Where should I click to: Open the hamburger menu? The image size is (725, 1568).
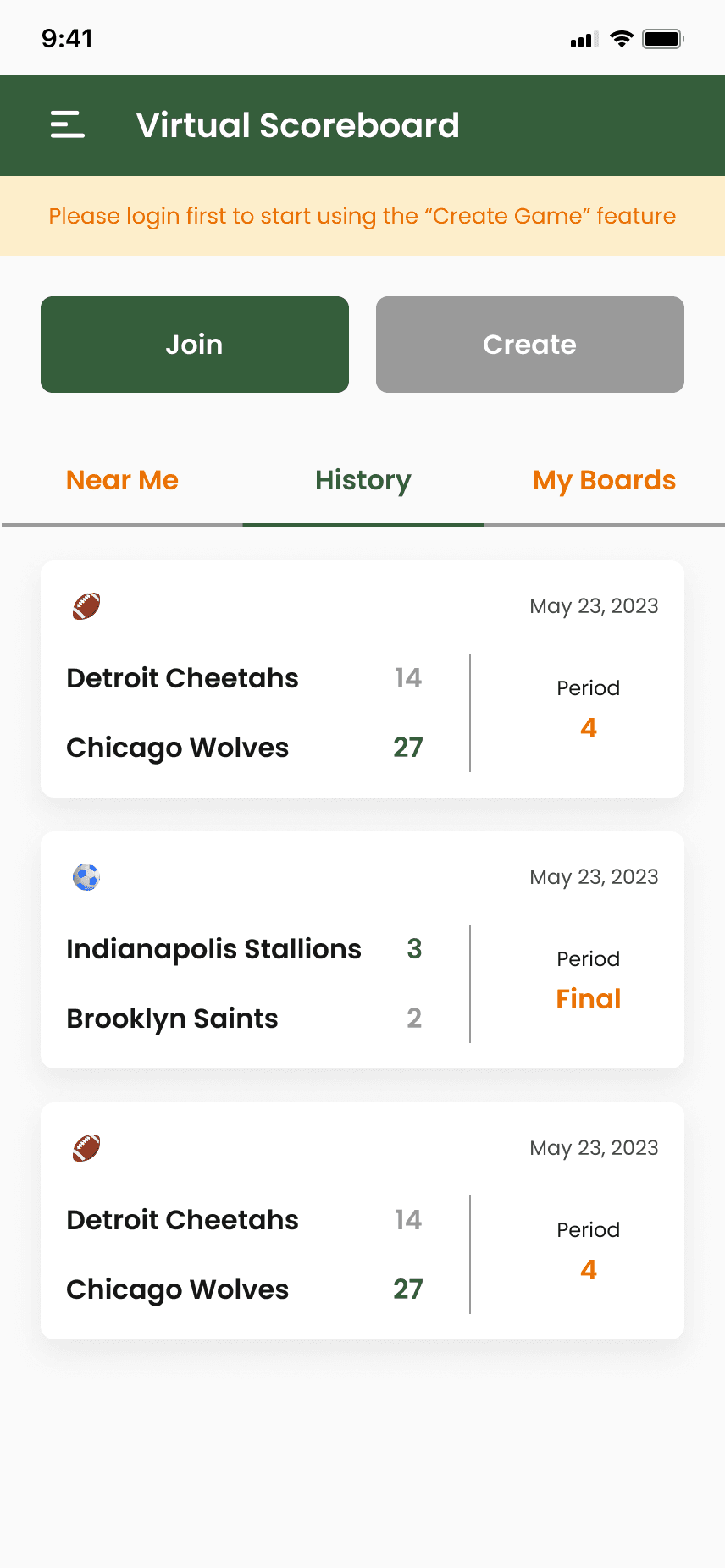(67, 125)
